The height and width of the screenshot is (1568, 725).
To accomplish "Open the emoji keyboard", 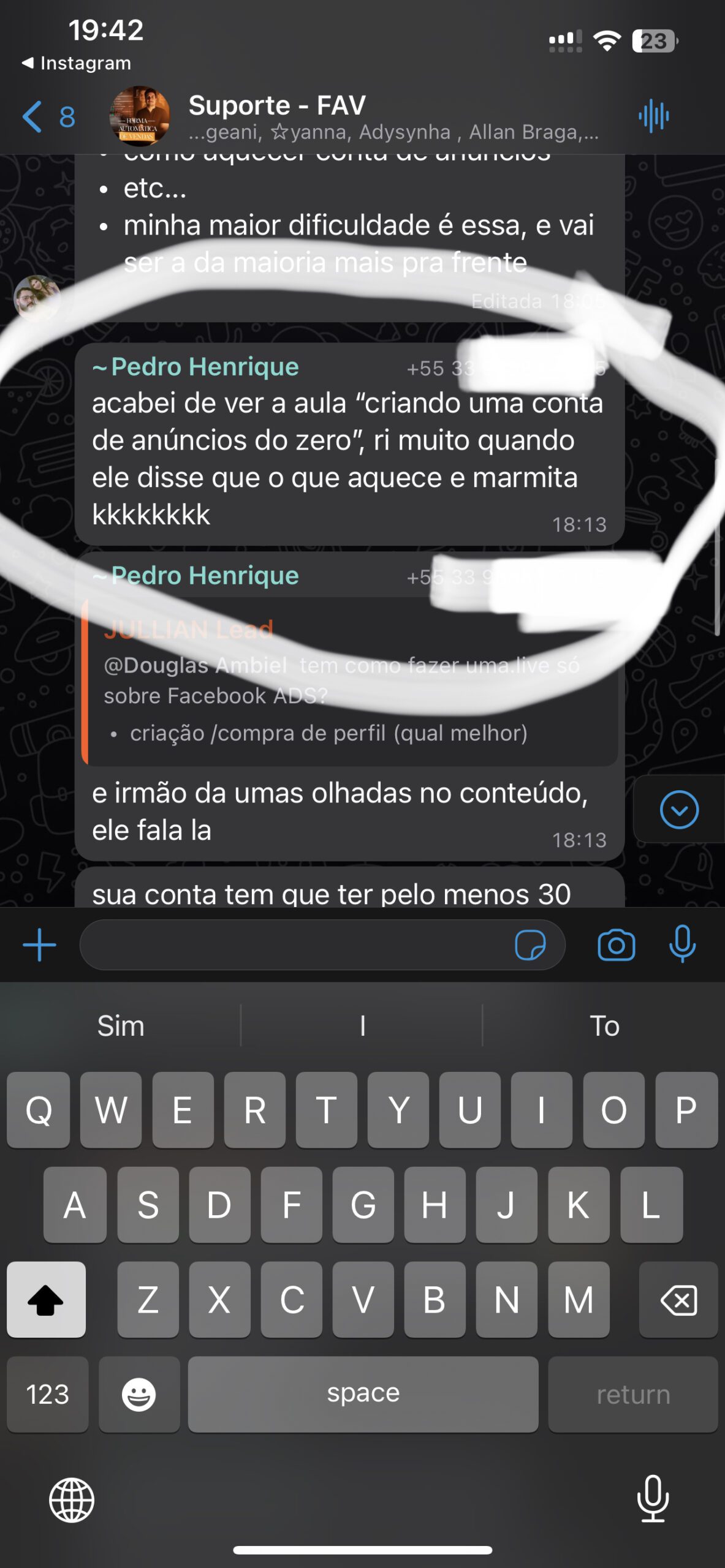I will [139, 1395].
